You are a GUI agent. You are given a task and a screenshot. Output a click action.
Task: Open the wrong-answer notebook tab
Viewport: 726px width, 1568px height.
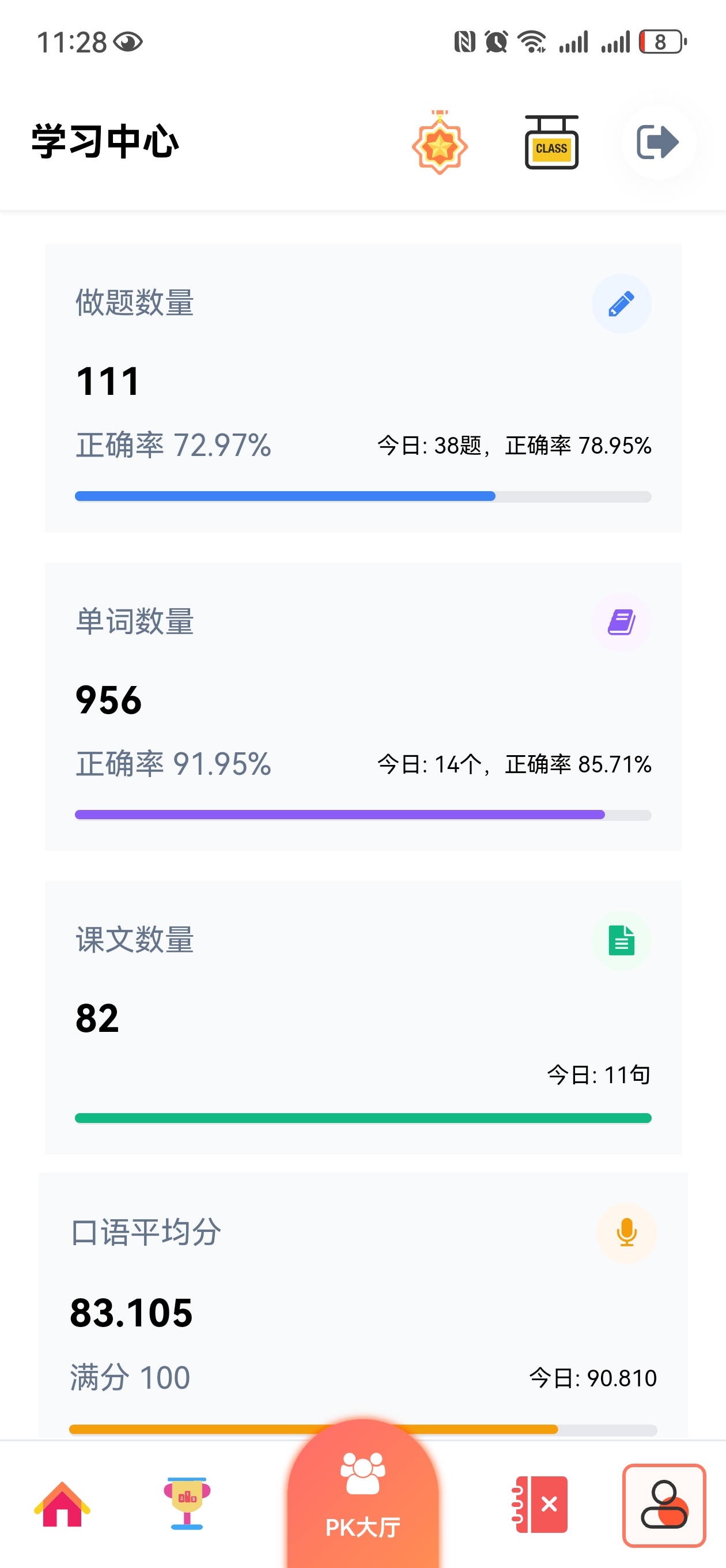point(541,1505)
